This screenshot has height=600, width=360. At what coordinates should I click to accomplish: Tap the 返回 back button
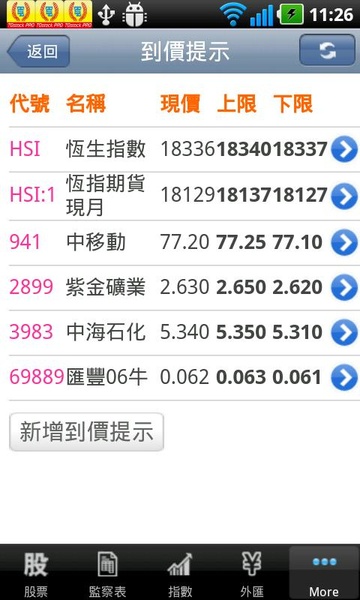click(38, 51)
